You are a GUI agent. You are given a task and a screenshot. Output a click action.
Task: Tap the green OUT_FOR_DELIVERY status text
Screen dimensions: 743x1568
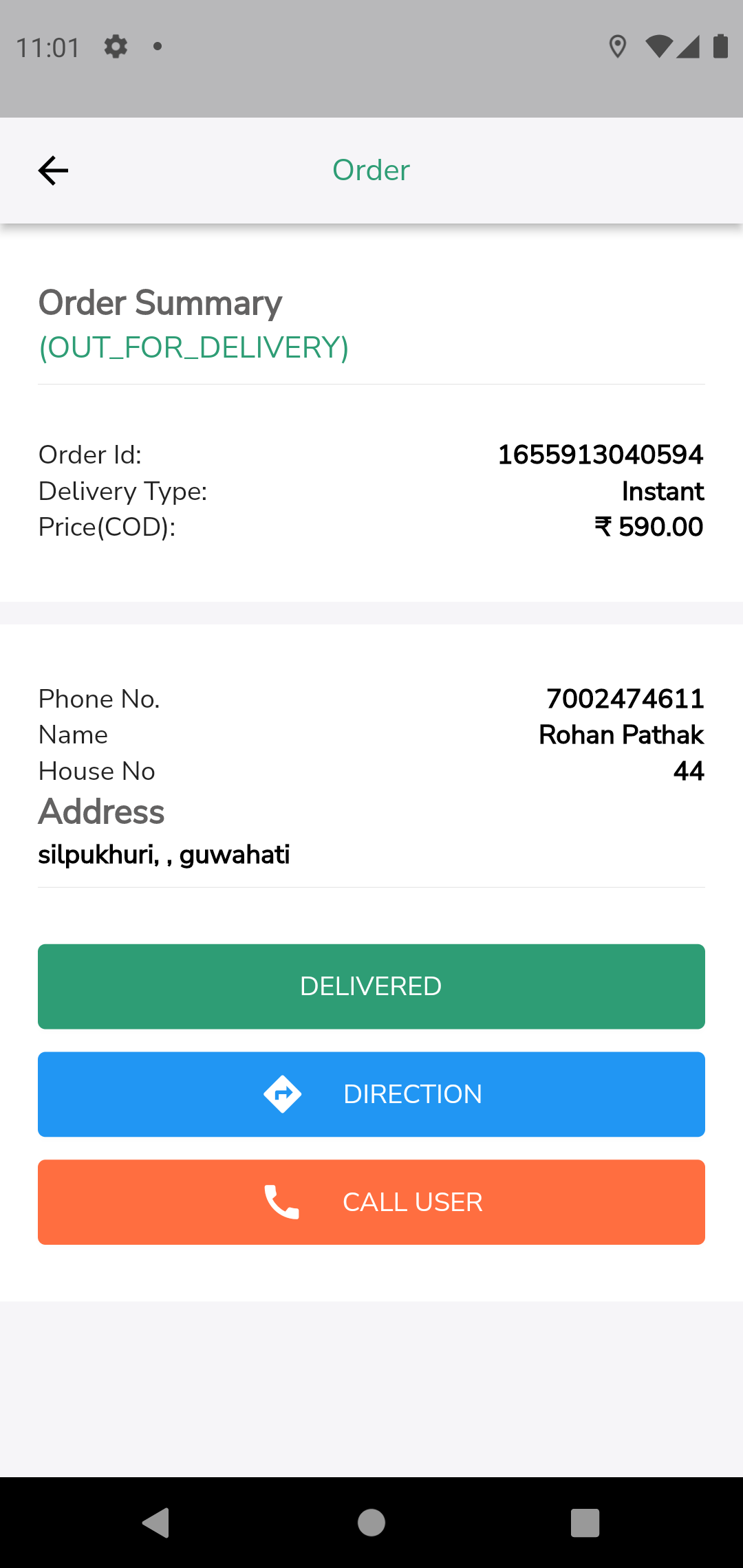(193, 349)
